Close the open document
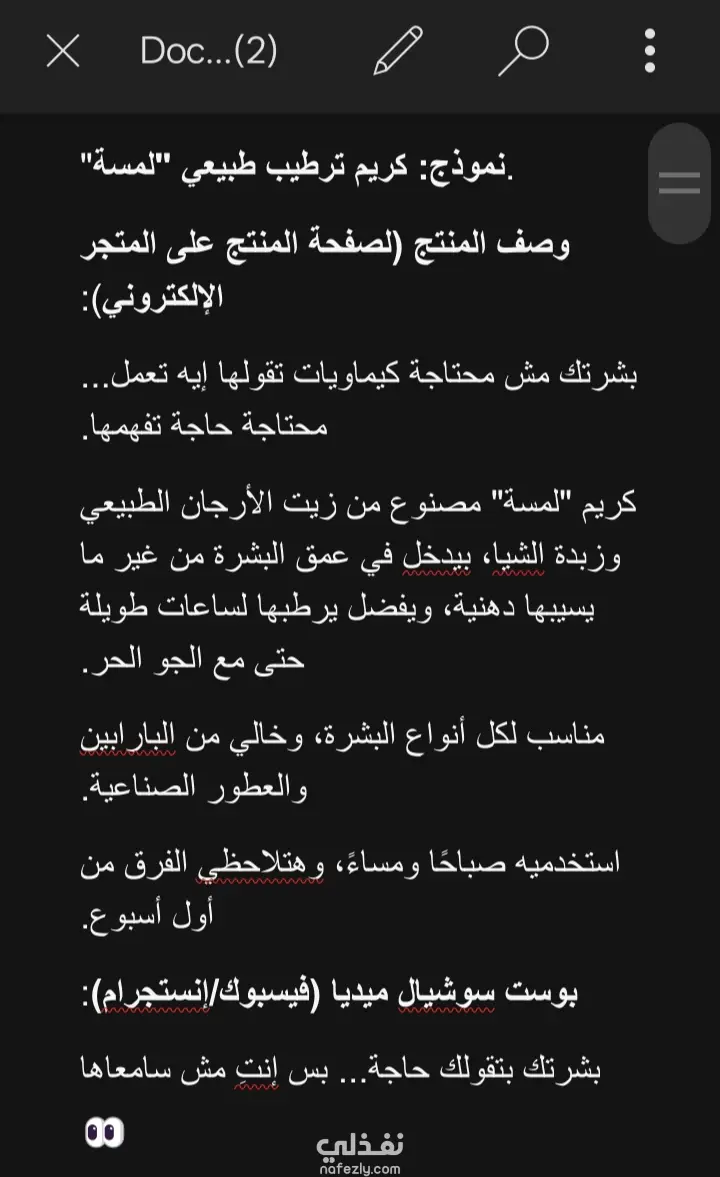The image size is (720, 1177). tap(63, 51)
